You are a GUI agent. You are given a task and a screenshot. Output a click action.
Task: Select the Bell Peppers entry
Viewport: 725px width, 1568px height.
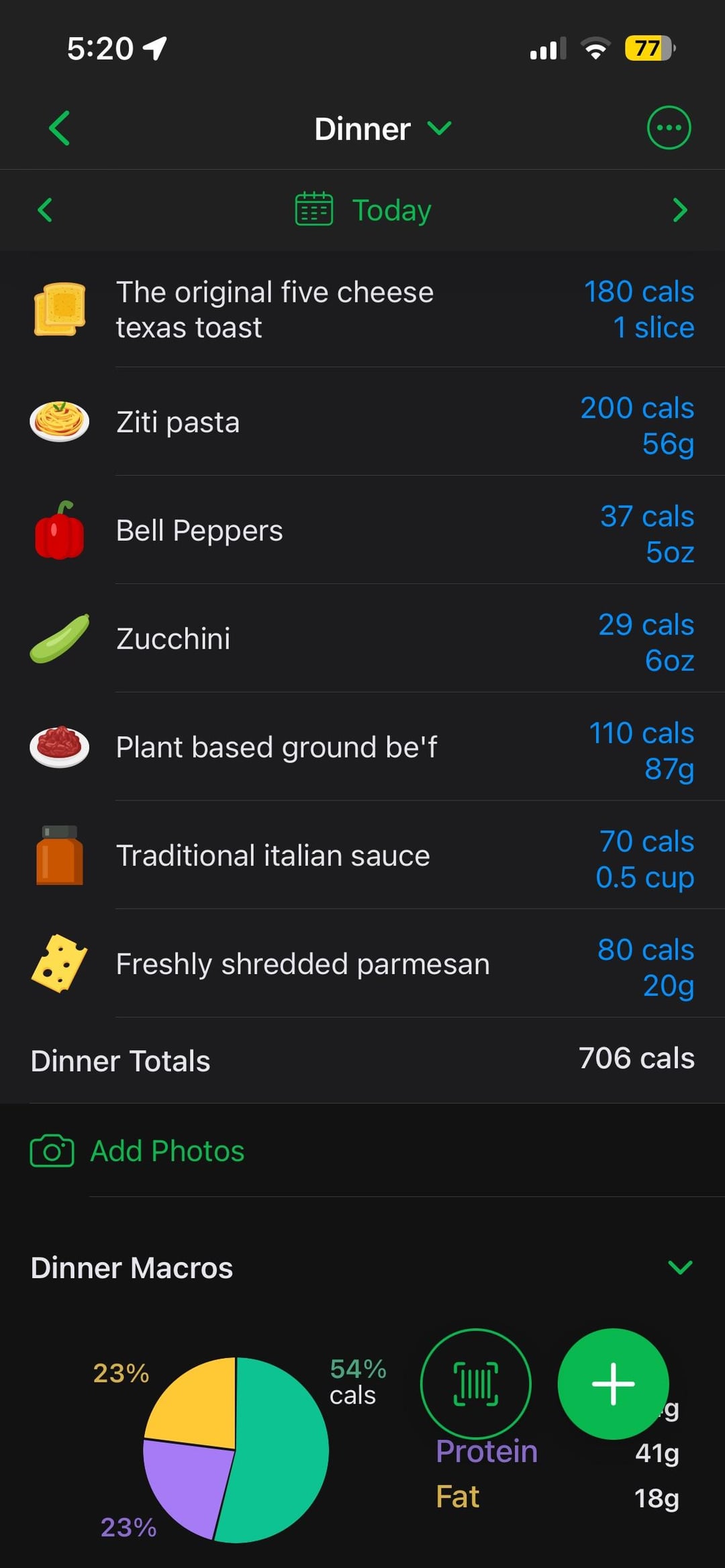(362, 530)
